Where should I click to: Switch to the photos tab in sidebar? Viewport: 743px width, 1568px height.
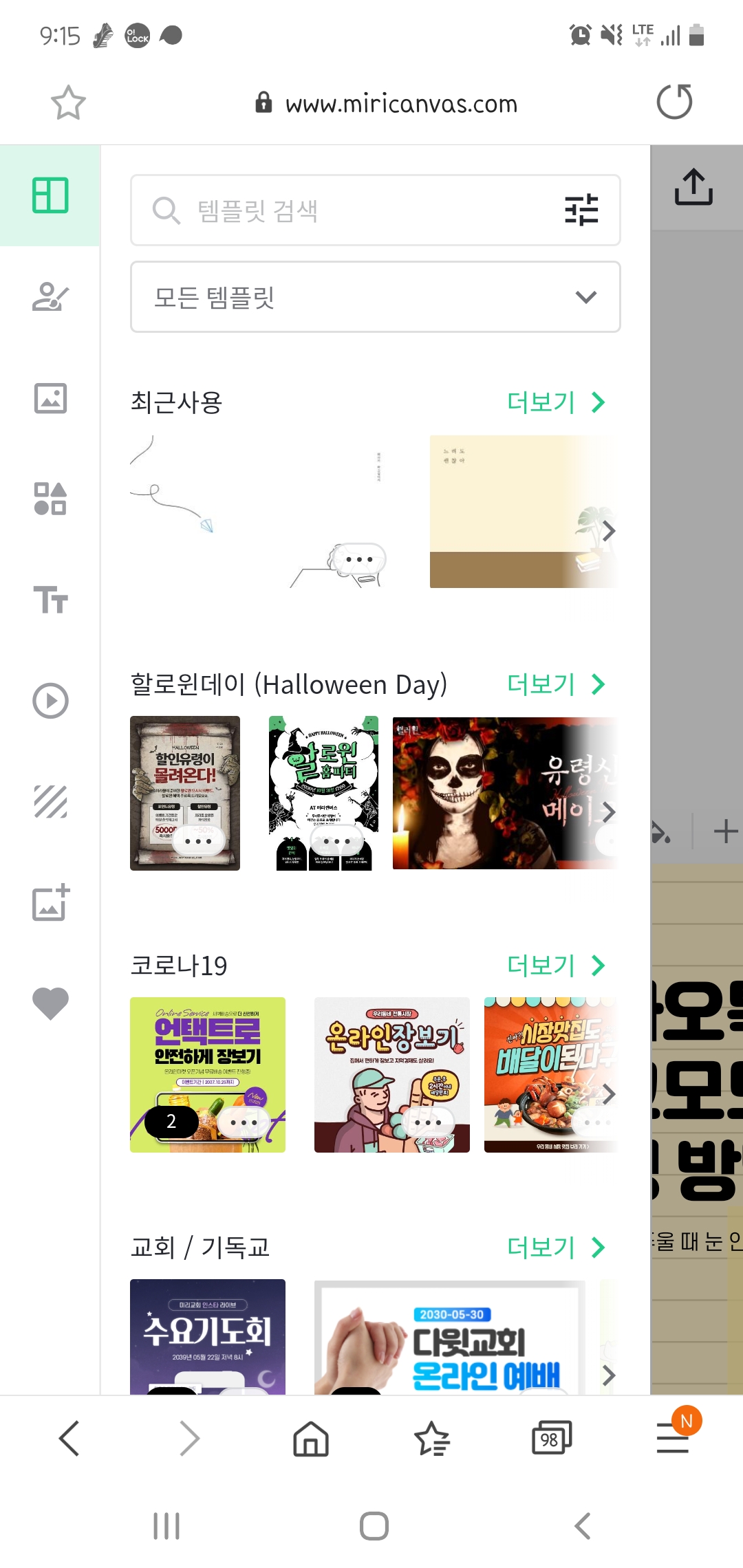(x=51, y=398)
